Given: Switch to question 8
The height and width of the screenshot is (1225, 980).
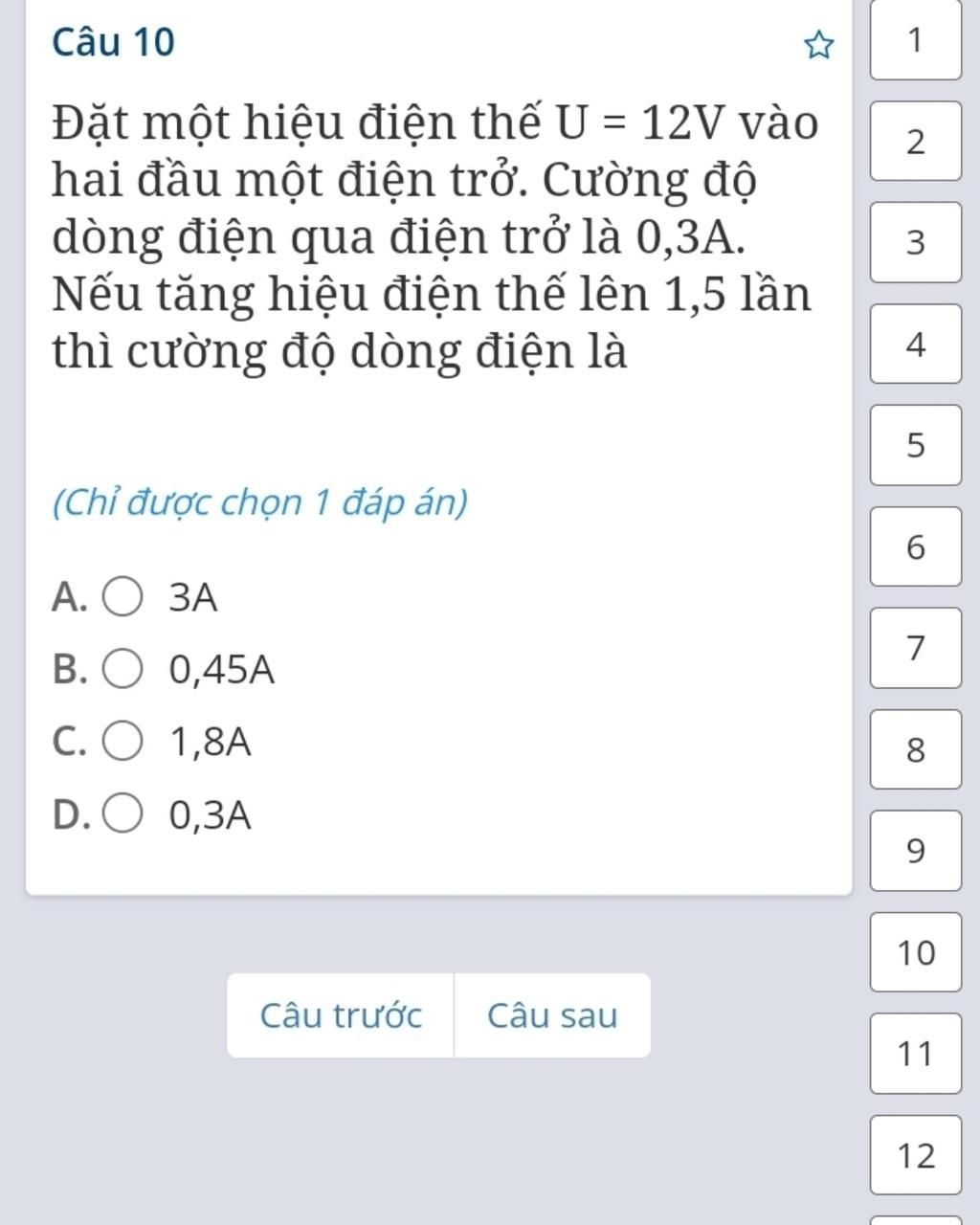Looking at the screenshot, I should (915, 749).
